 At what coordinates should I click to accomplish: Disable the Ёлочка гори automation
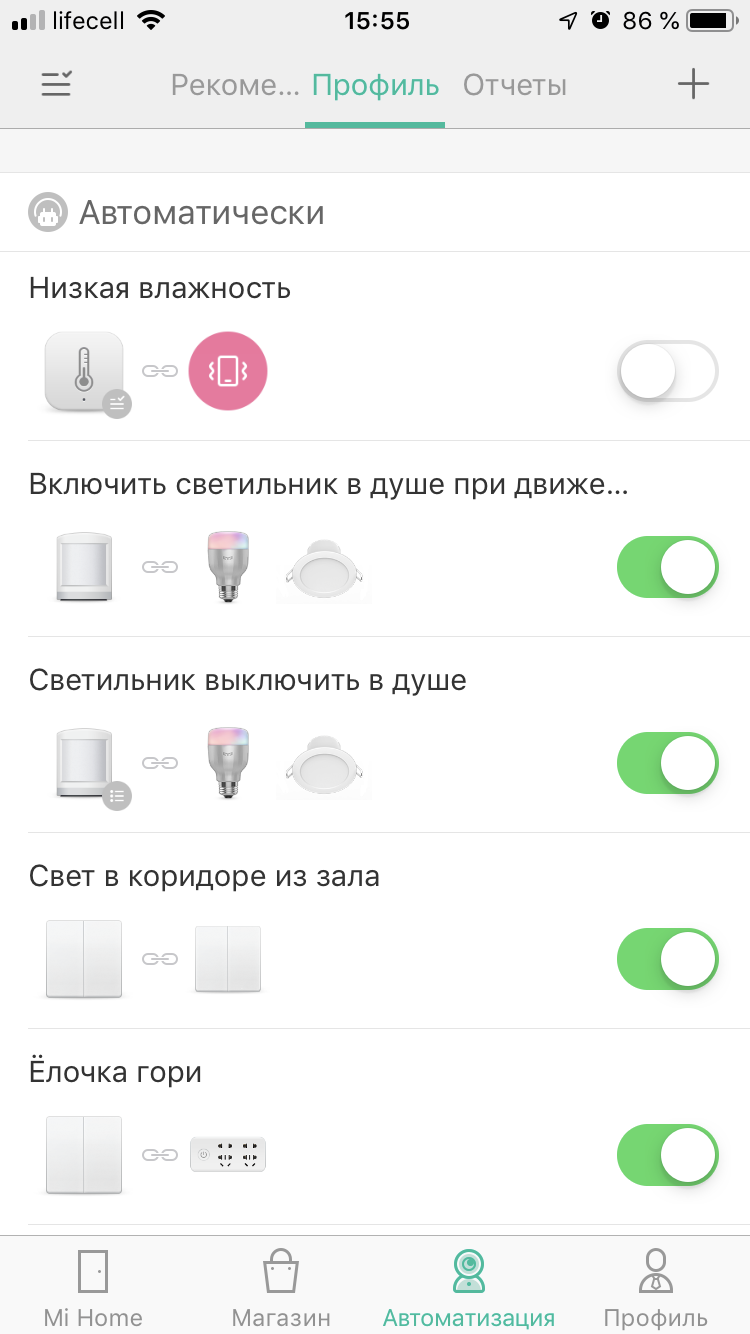[667, 1155]
